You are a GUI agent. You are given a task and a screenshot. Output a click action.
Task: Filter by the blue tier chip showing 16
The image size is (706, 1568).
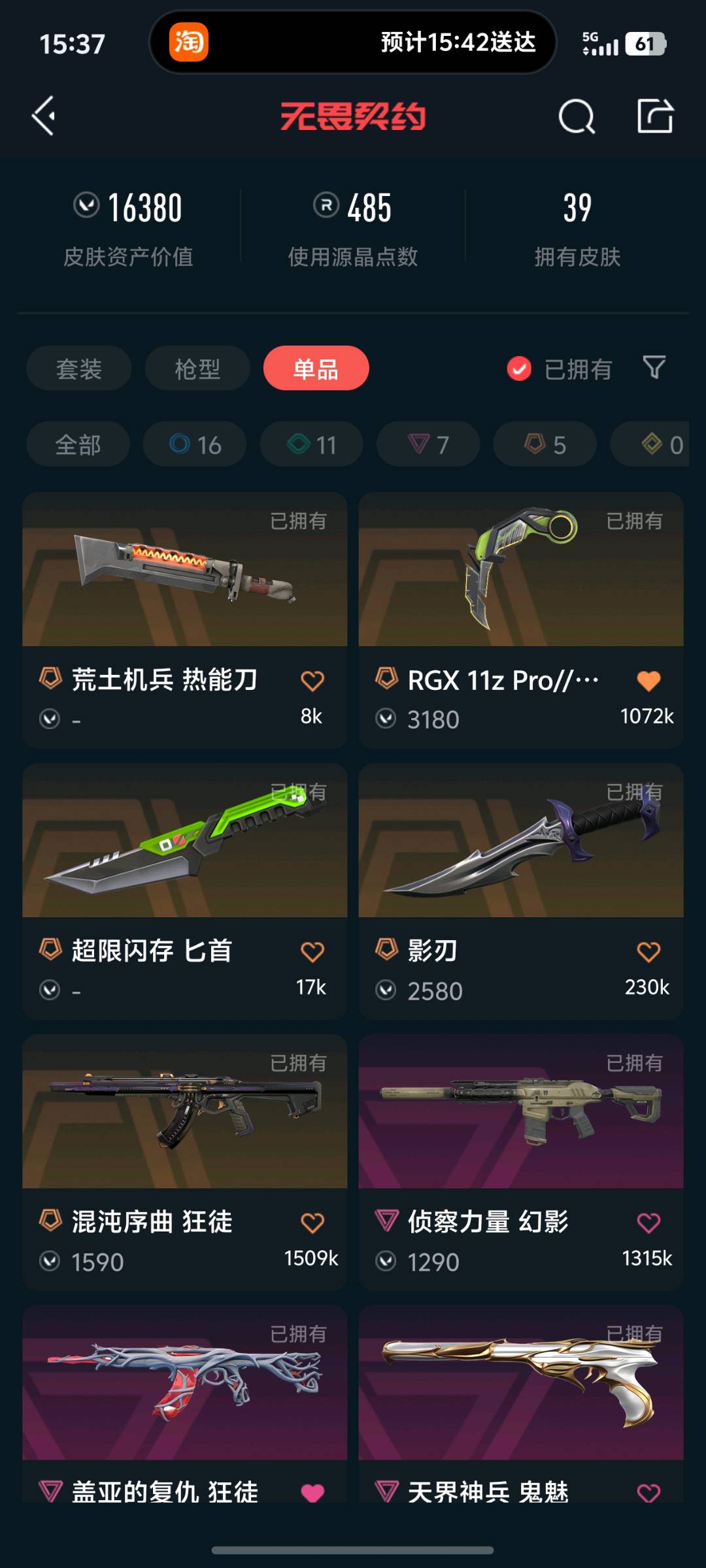[x=195, y=444]
